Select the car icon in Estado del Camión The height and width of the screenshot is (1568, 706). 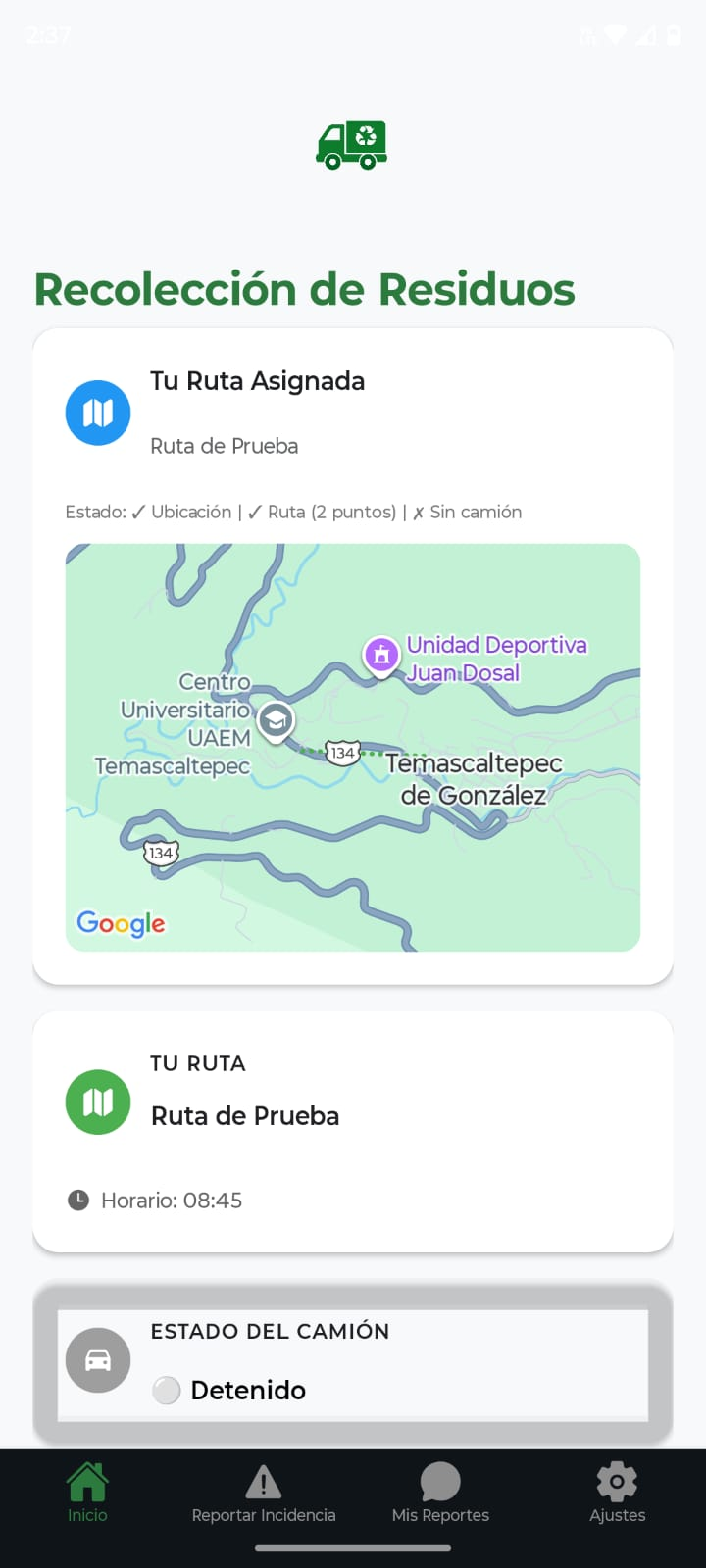click(98, 1360)
